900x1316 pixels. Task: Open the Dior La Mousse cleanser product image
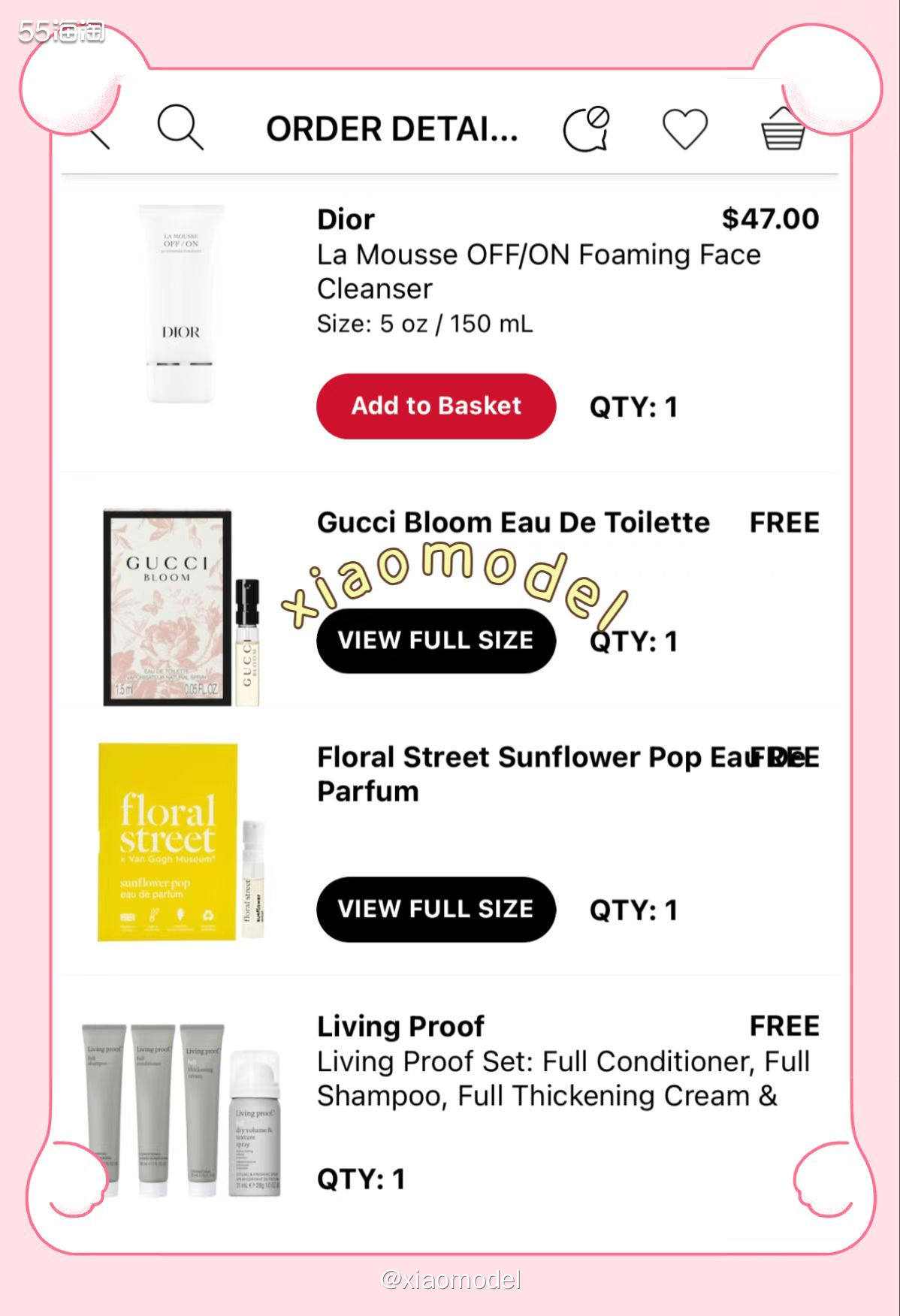[181, 303]
